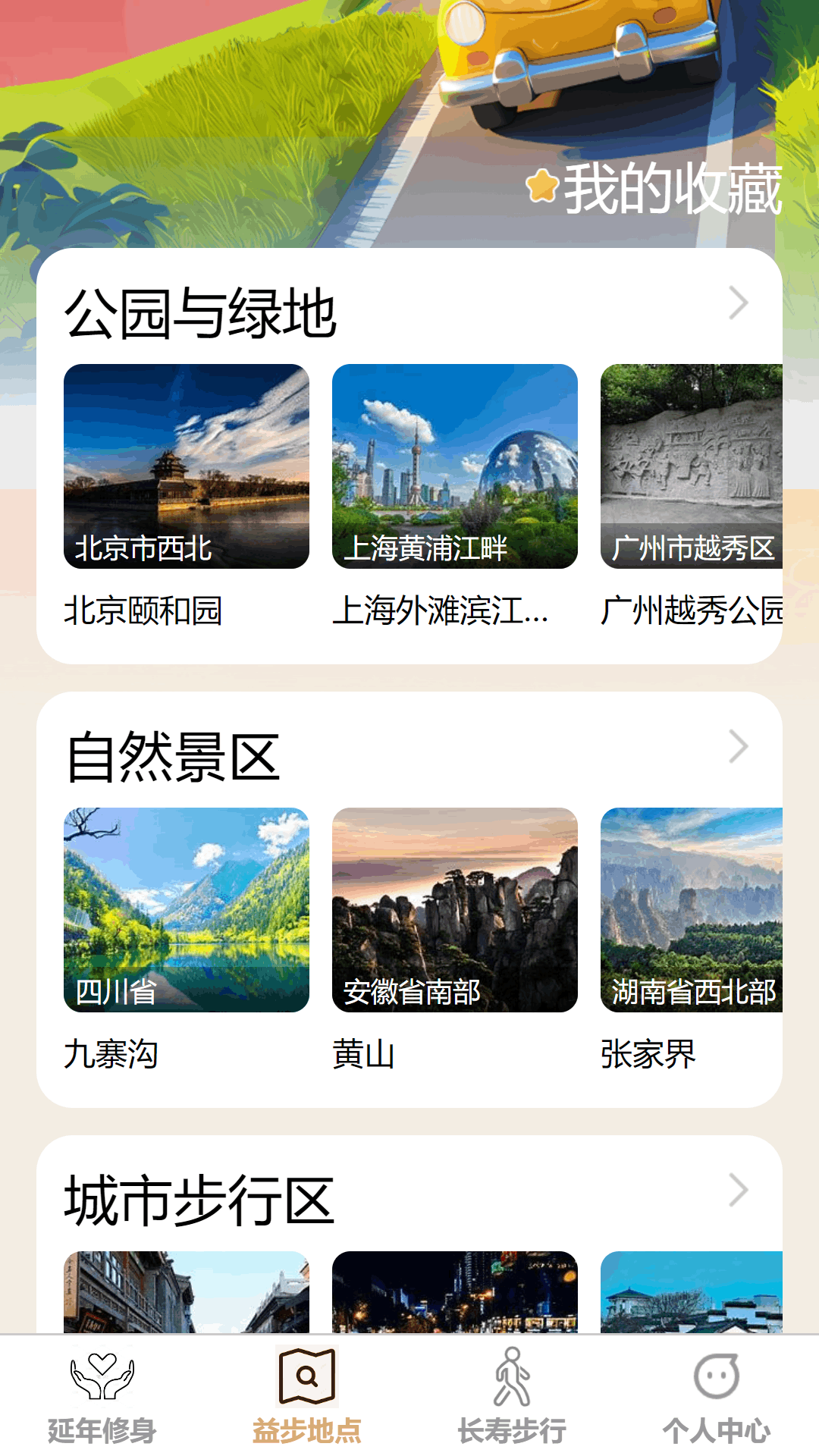This screenshot has height=1456, width=819.
Task: Expand the 公园与绿地 section
Action: point(738,303)
